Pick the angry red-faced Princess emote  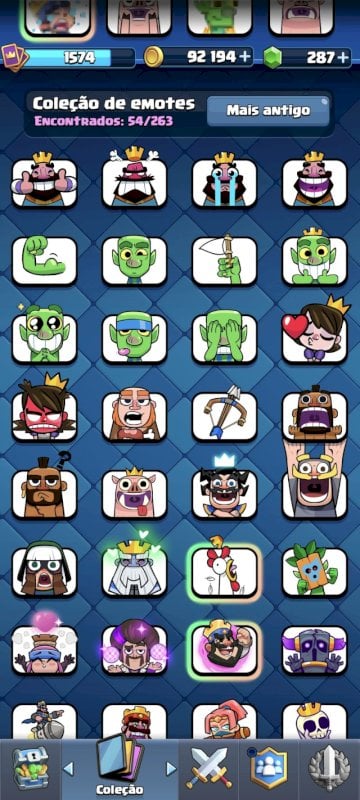click(x=44, y=408)
